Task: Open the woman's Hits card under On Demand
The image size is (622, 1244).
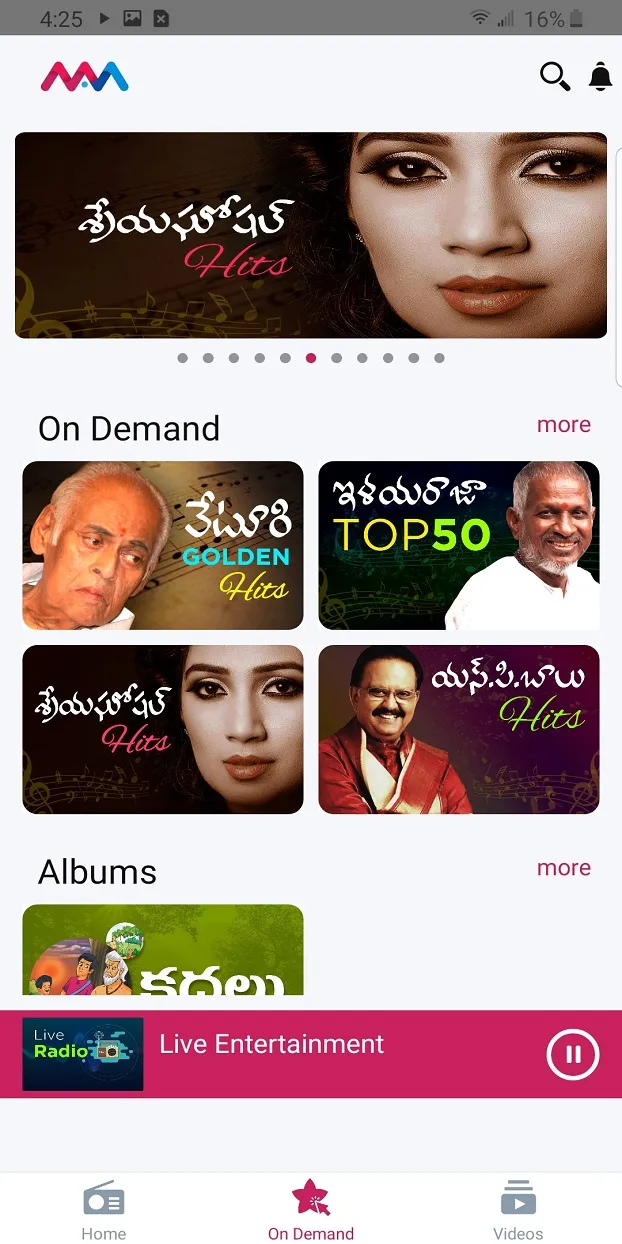Action: 163,729
